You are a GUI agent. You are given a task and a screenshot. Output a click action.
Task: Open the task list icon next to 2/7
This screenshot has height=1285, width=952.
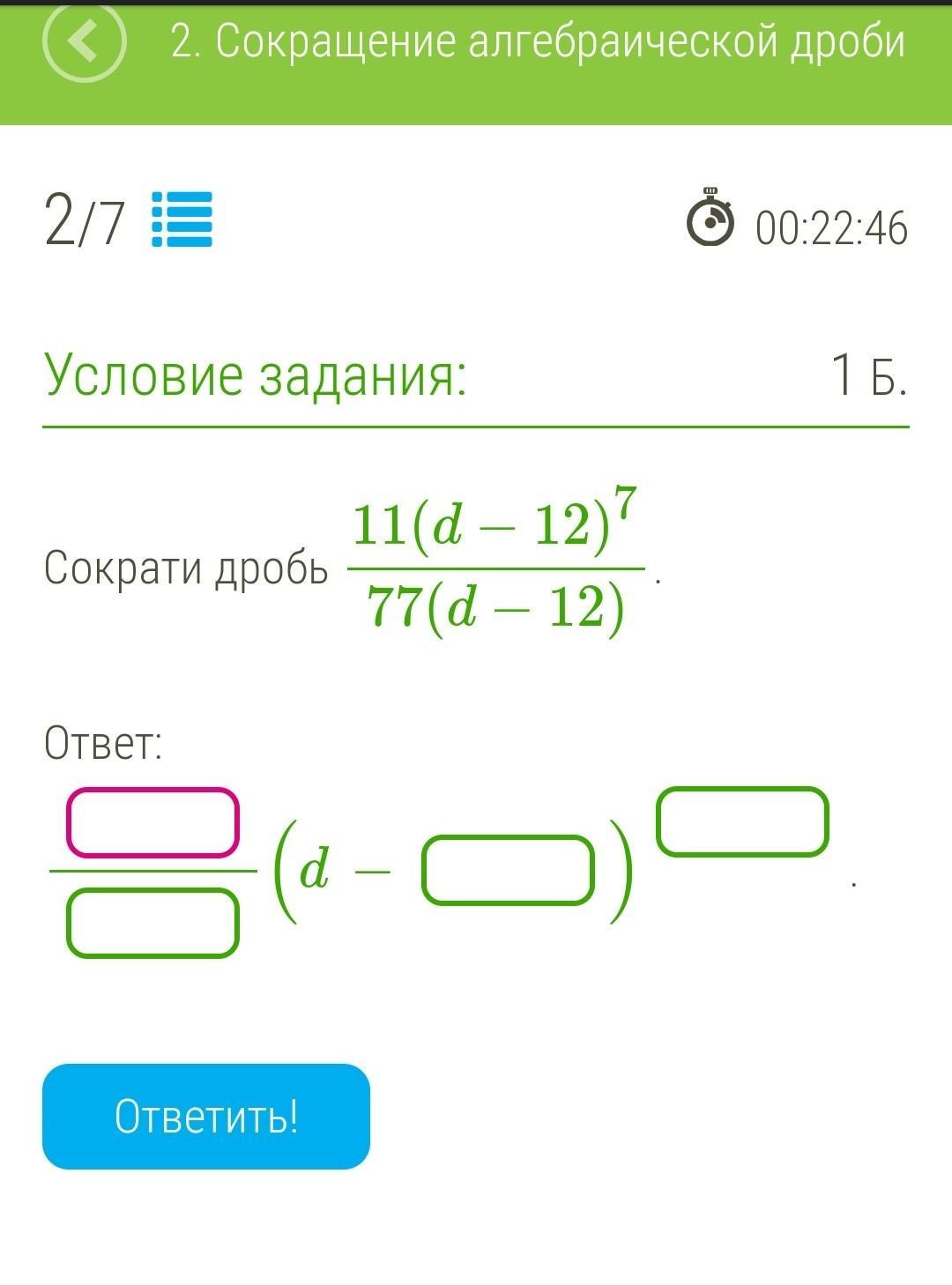tap(182, 219)
